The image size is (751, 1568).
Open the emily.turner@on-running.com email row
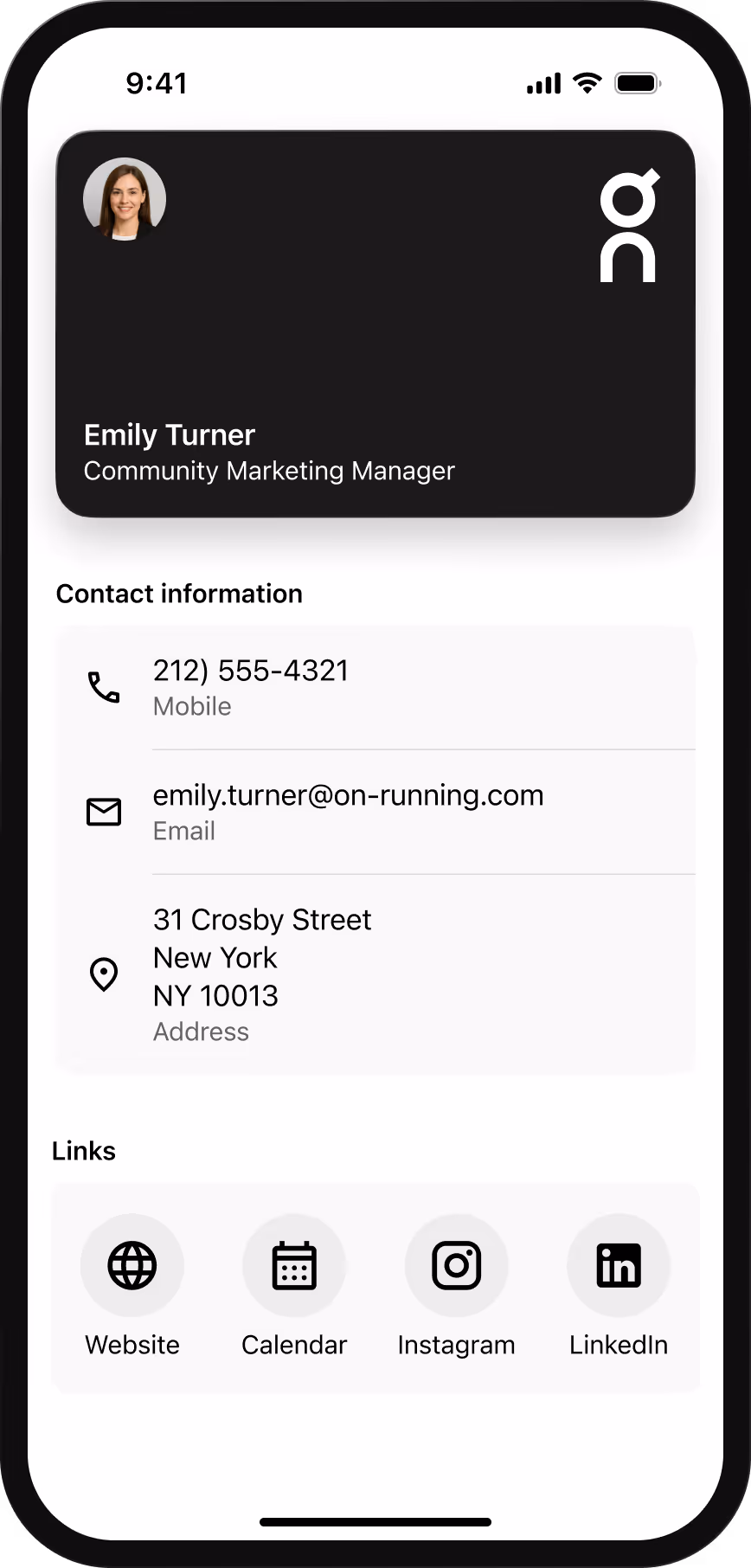tap(348, 811)
